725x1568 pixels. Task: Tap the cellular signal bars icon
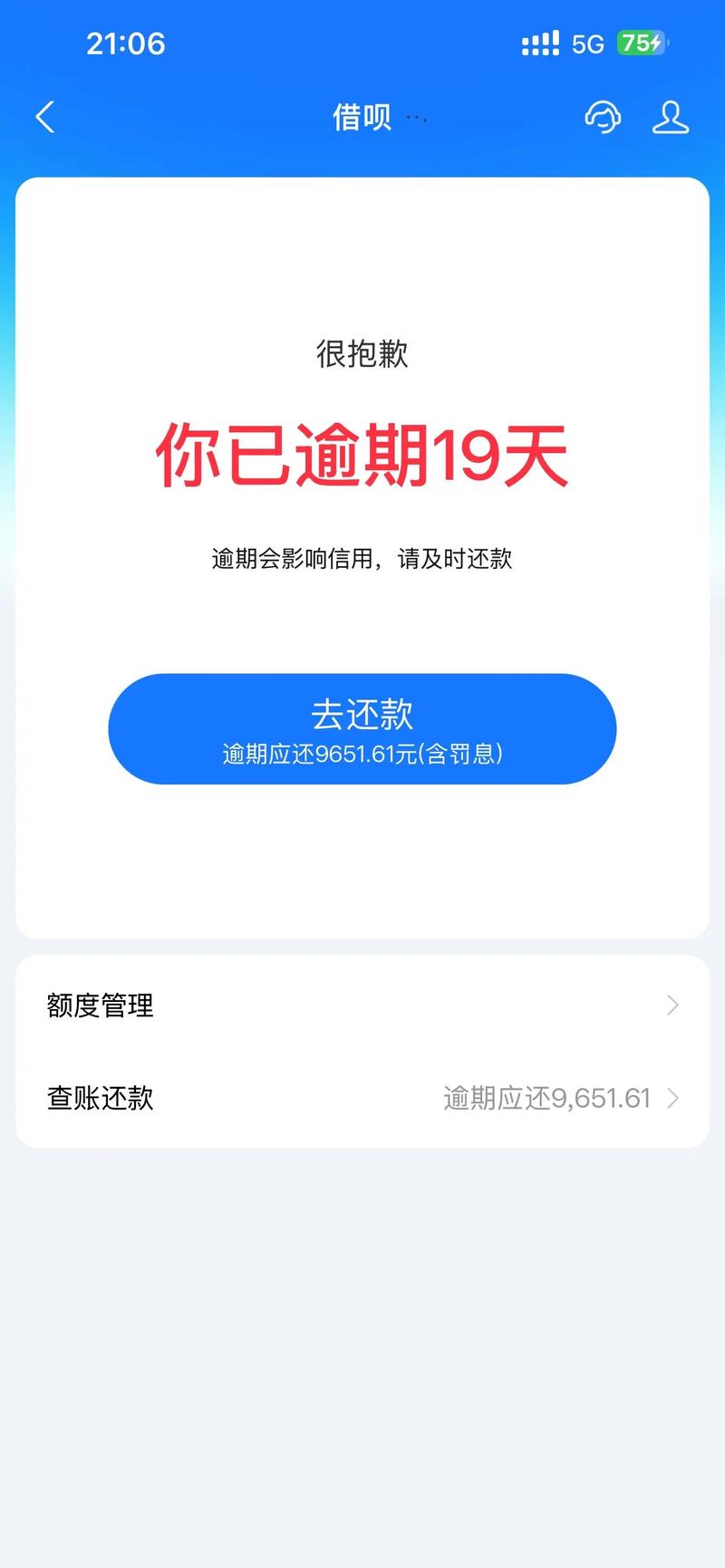pyautogui.click(x=540, y=43)
